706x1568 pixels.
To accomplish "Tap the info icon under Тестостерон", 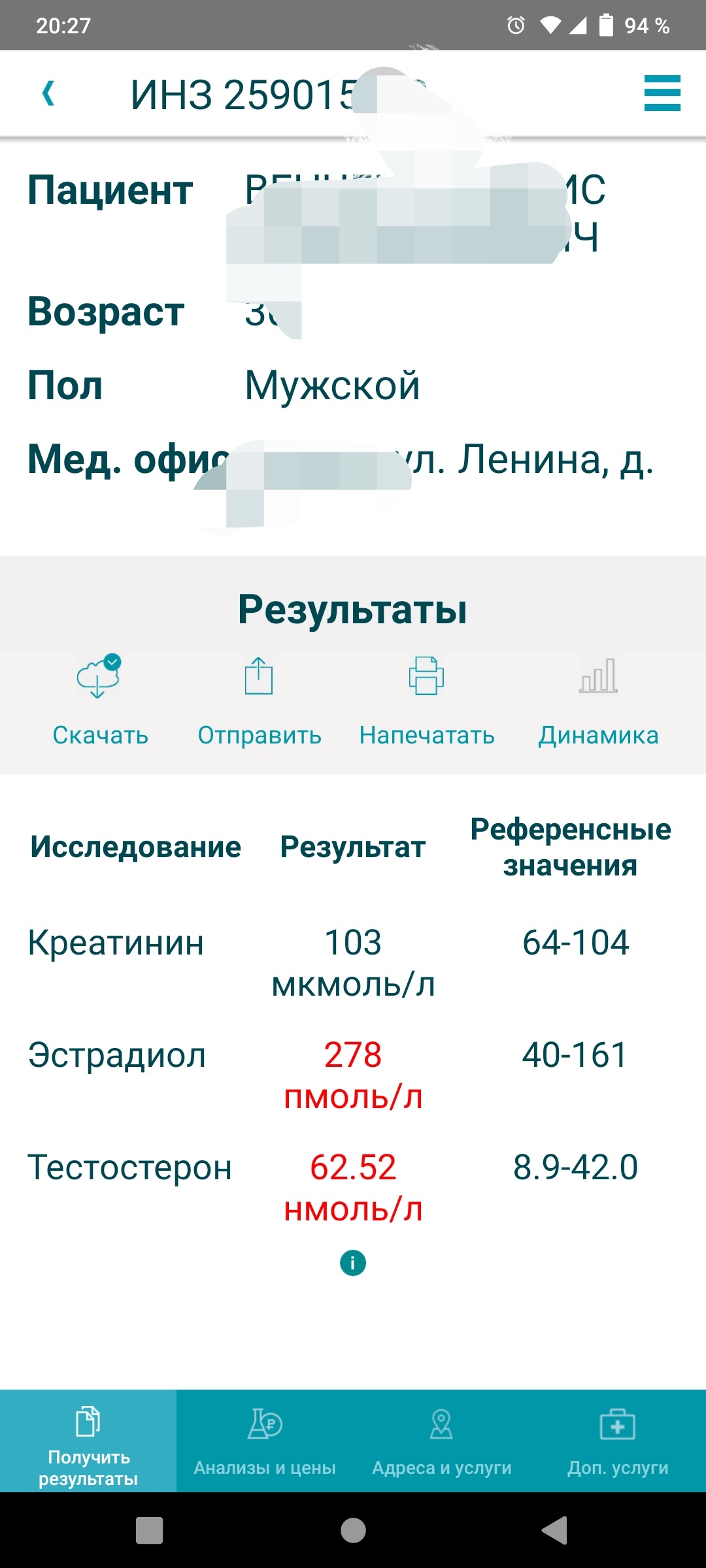I will [353, 1262].
